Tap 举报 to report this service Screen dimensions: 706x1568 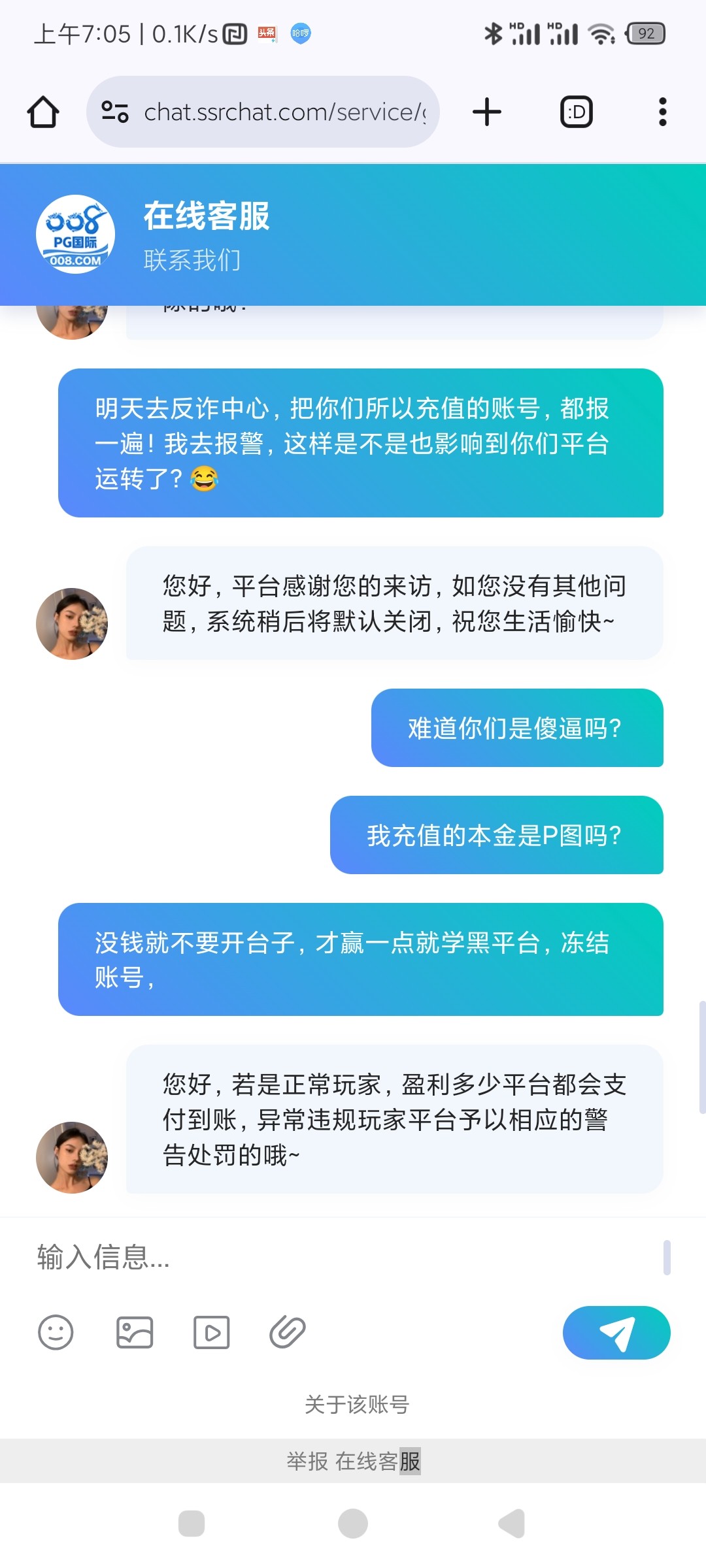[x=307, y=1462]
